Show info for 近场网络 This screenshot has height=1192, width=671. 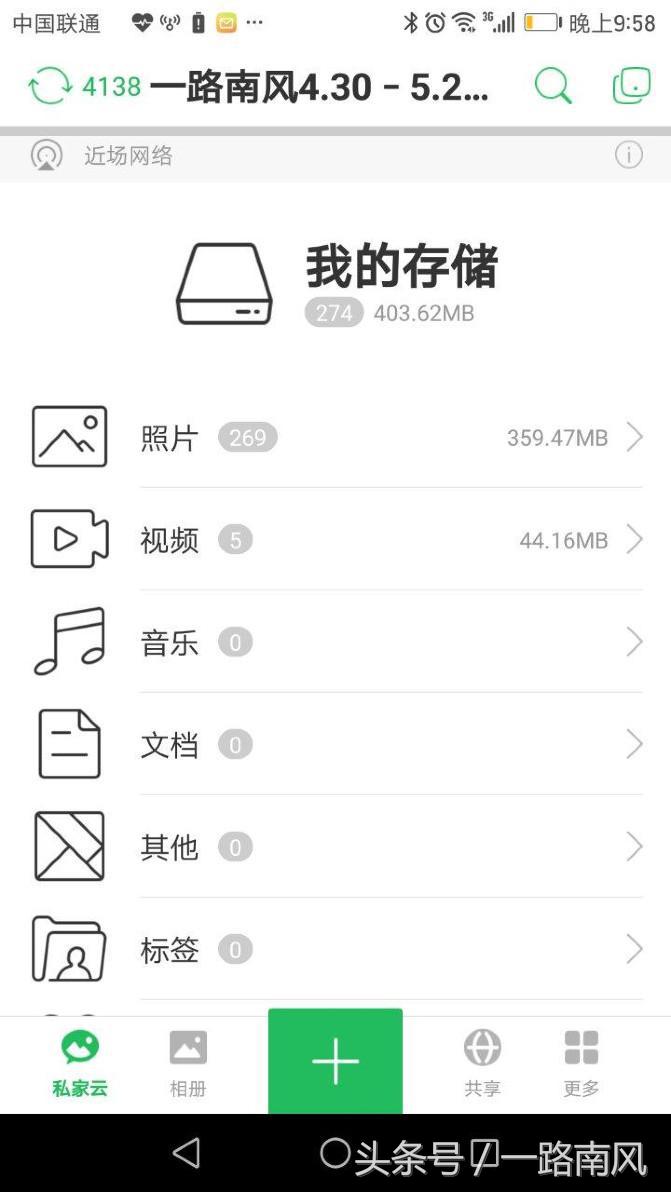[x=628, y=155]
